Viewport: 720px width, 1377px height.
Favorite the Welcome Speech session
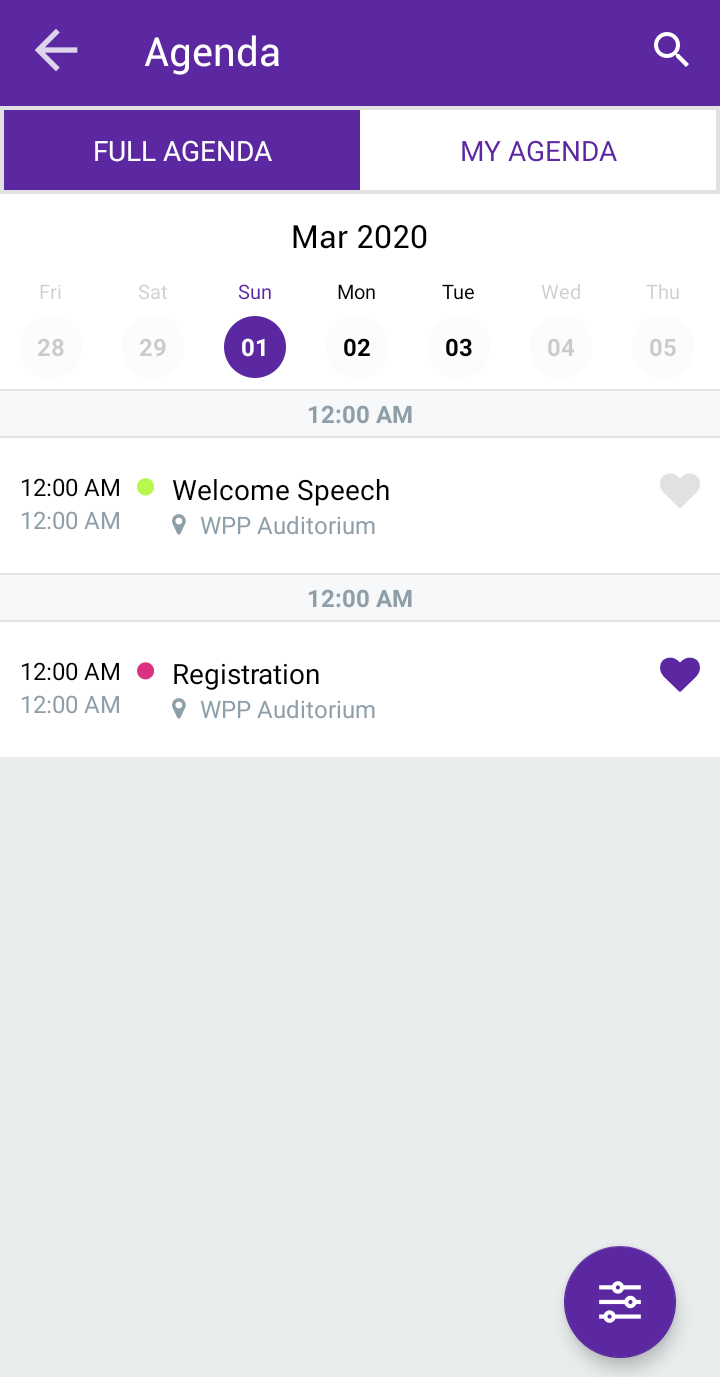click(x=680, y=491)
